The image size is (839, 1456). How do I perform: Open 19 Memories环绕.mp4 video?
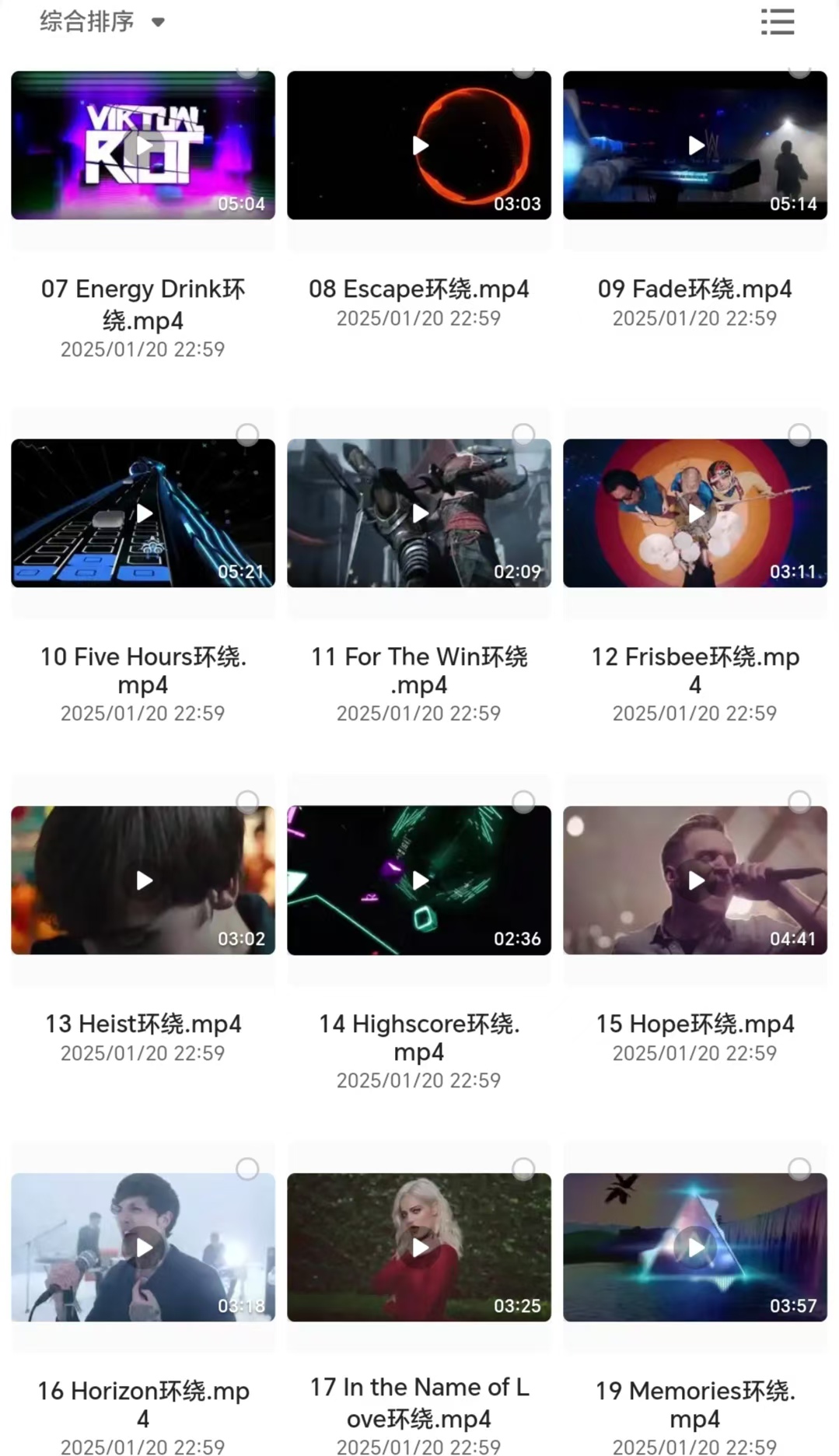[x=695, y=1248]
